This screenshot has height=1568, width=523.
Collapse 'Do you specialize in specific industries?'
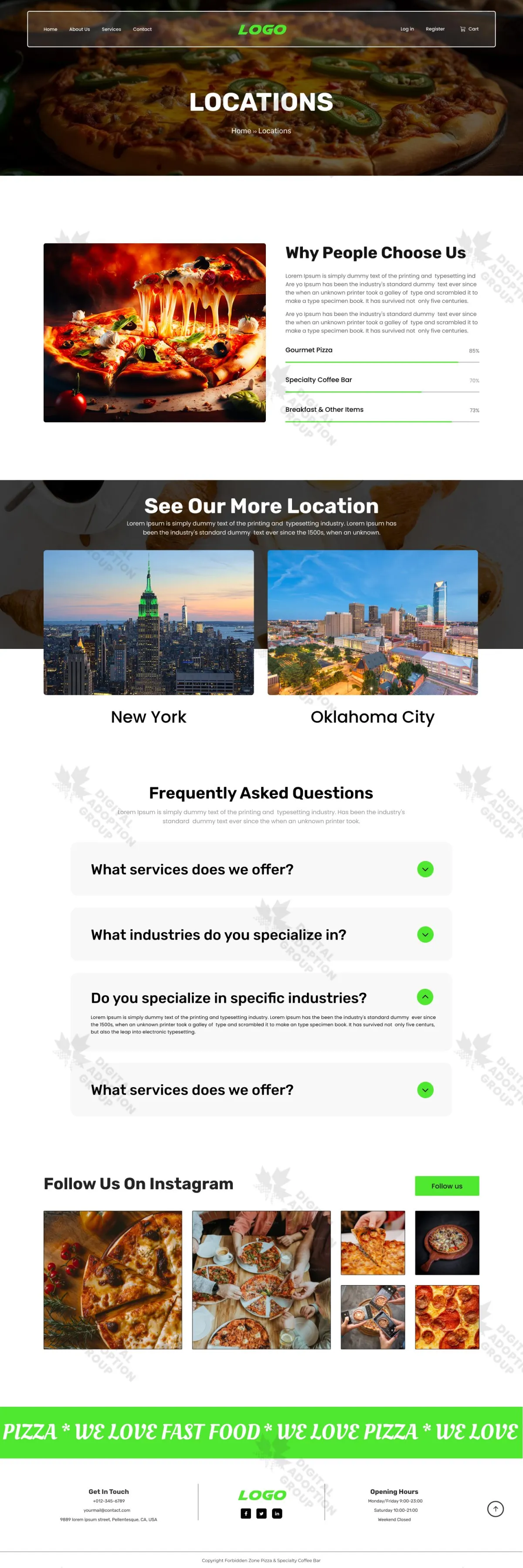pyautogui.click(x=425, y=997)
